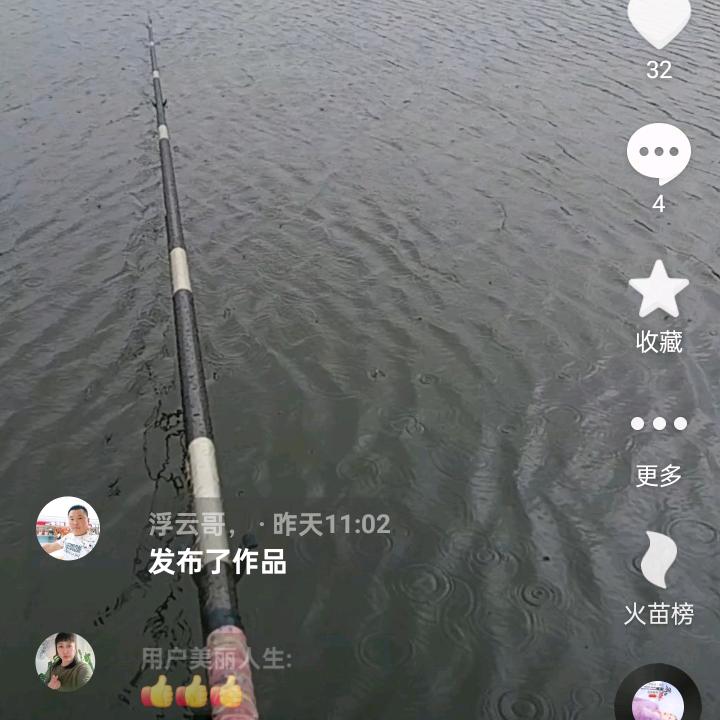
Task: Open 浮云哥's profile avatar
Action: (x=68, y=528)
